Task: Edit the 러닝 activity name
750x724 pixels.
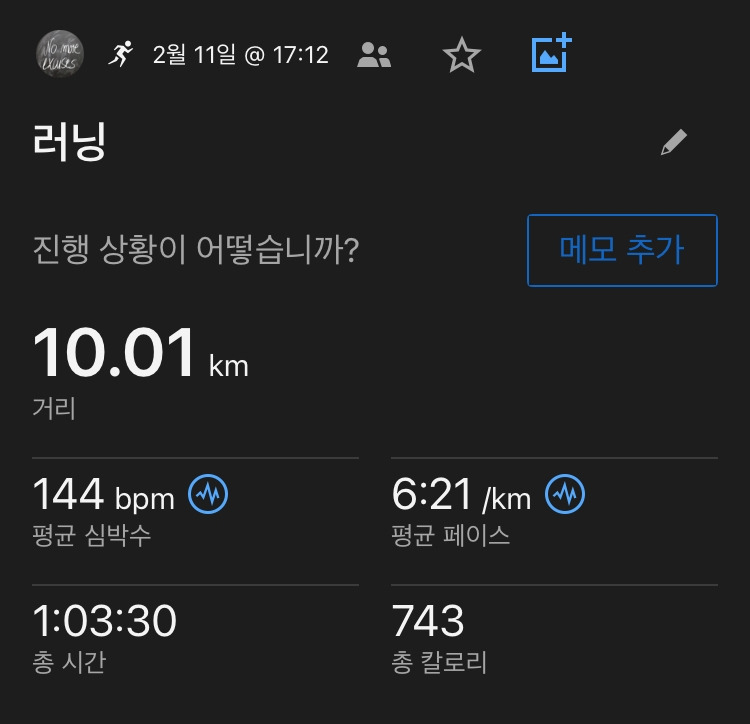Action: (x=674, y=143)
